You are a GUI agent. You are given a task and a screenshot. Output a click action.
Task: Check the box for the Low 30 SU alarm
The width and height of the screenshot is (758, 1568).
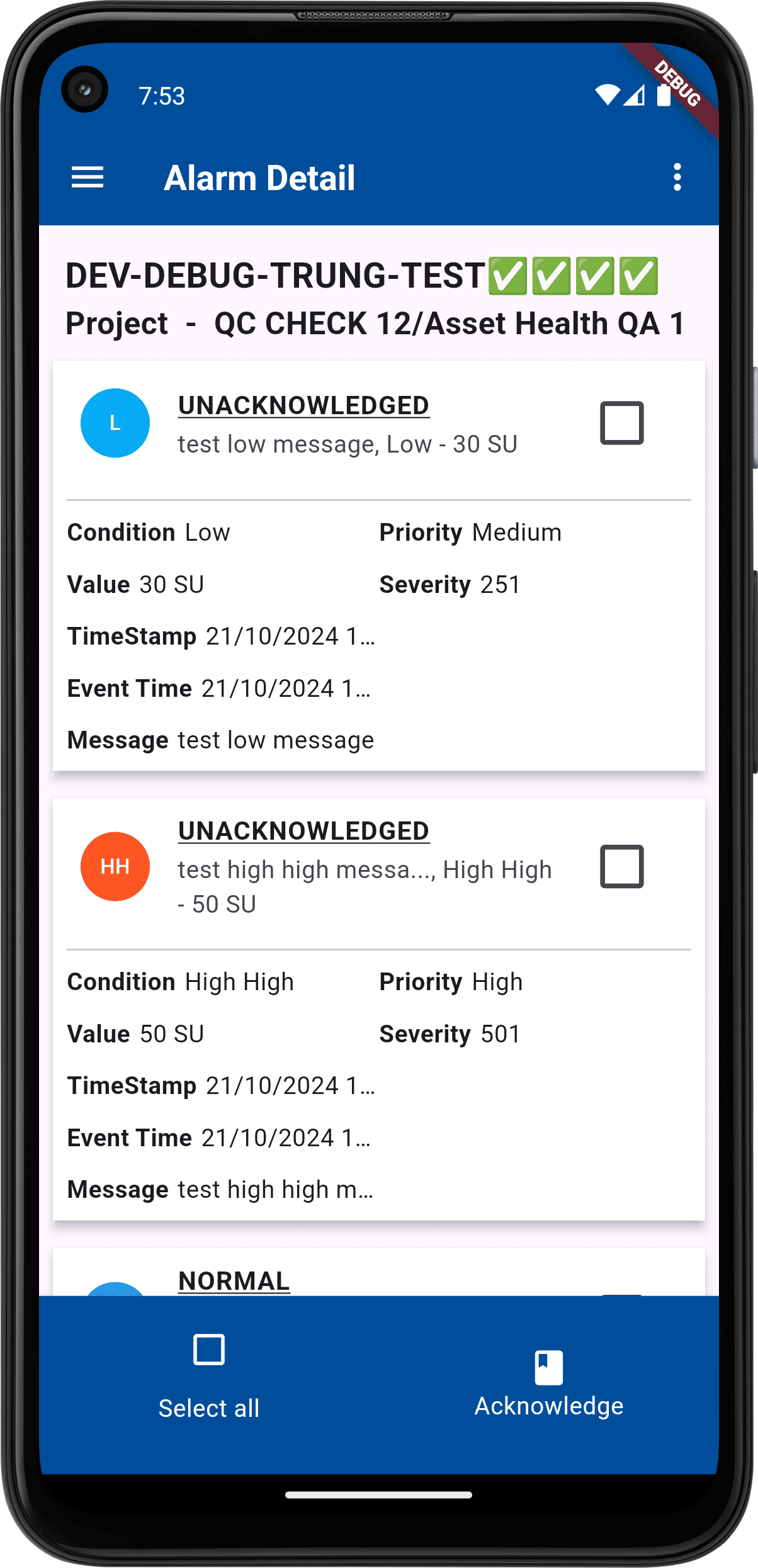click(x=621, y=423)
